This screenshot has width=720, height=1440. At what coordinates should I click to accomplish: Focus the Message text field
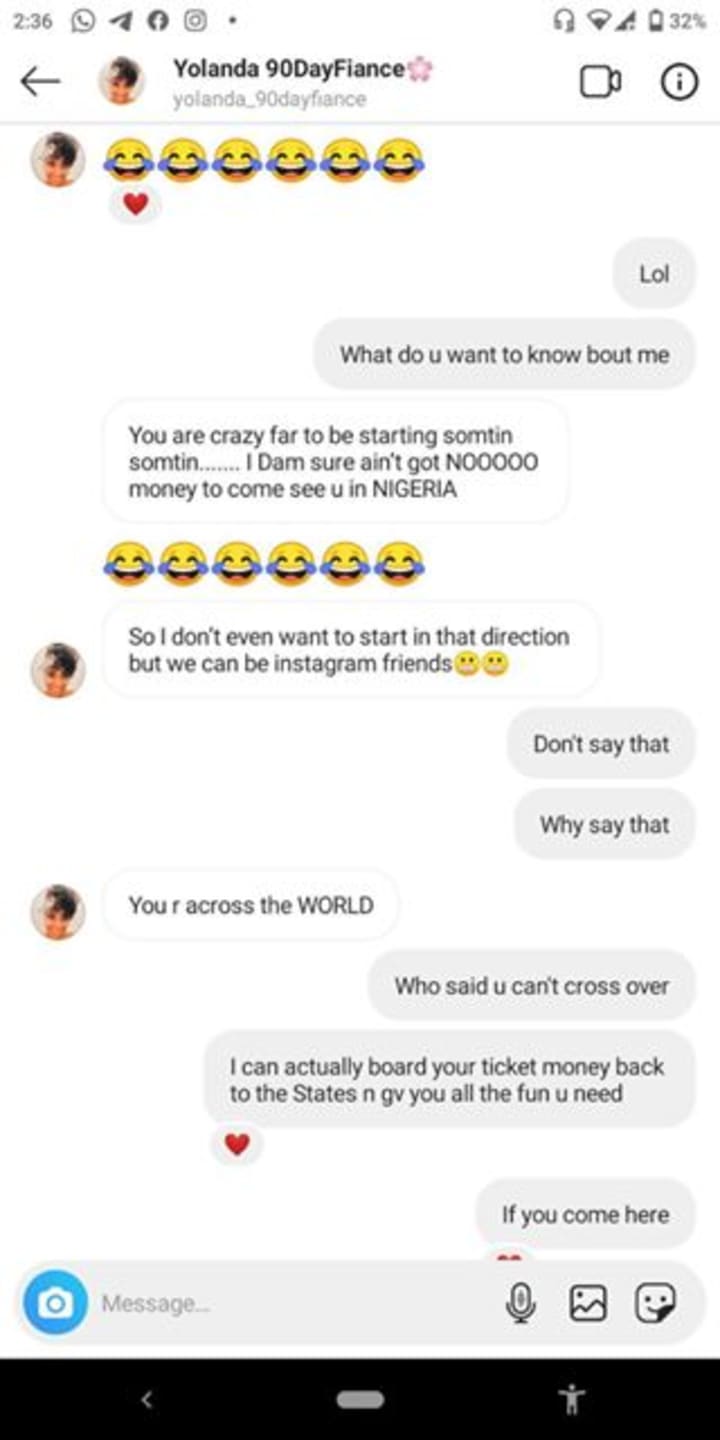click(x=290, y=1304)
